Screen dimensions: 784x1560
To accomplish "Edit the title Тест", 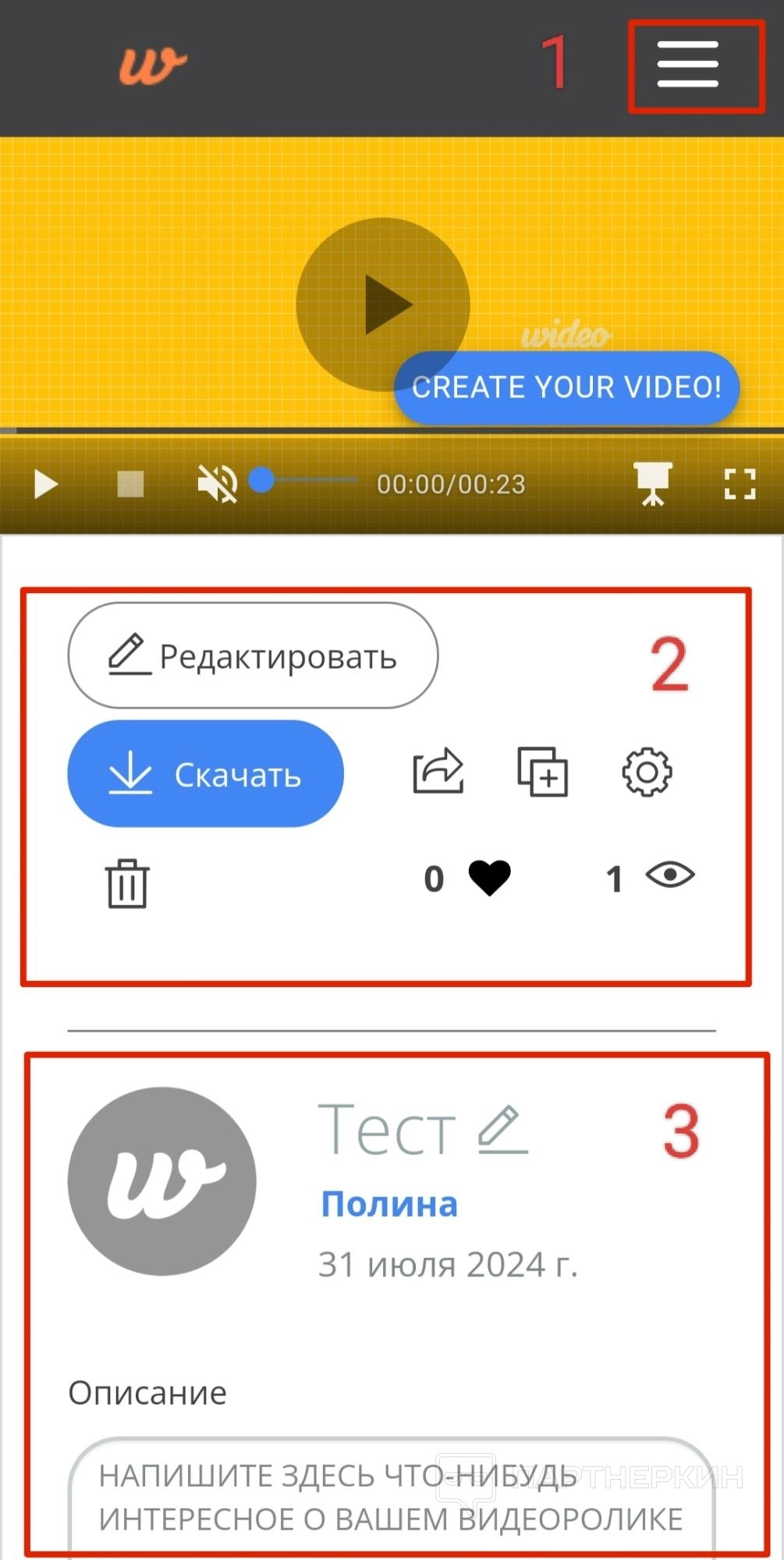I will (502, 1129).
